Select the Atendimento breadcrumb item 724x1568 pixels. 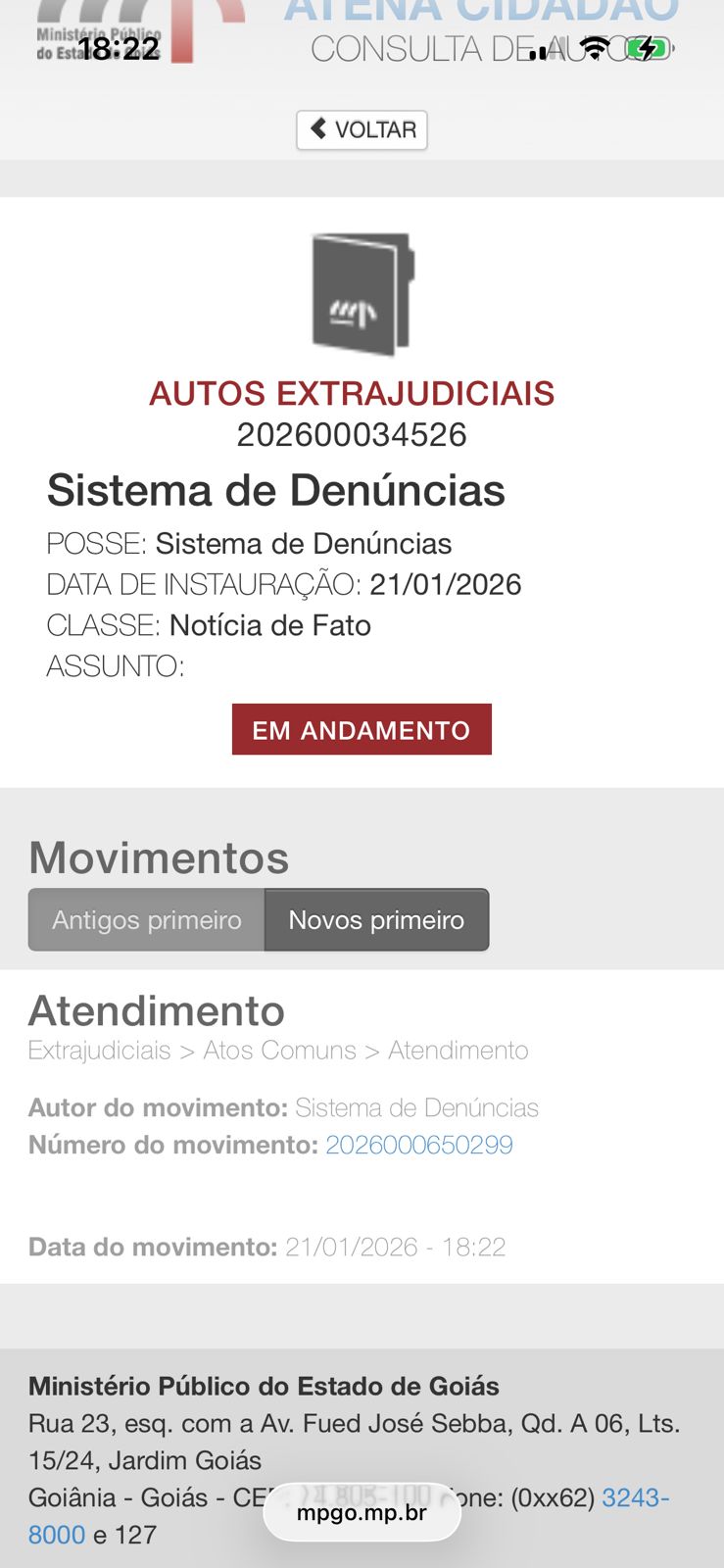click(457, 1050)
